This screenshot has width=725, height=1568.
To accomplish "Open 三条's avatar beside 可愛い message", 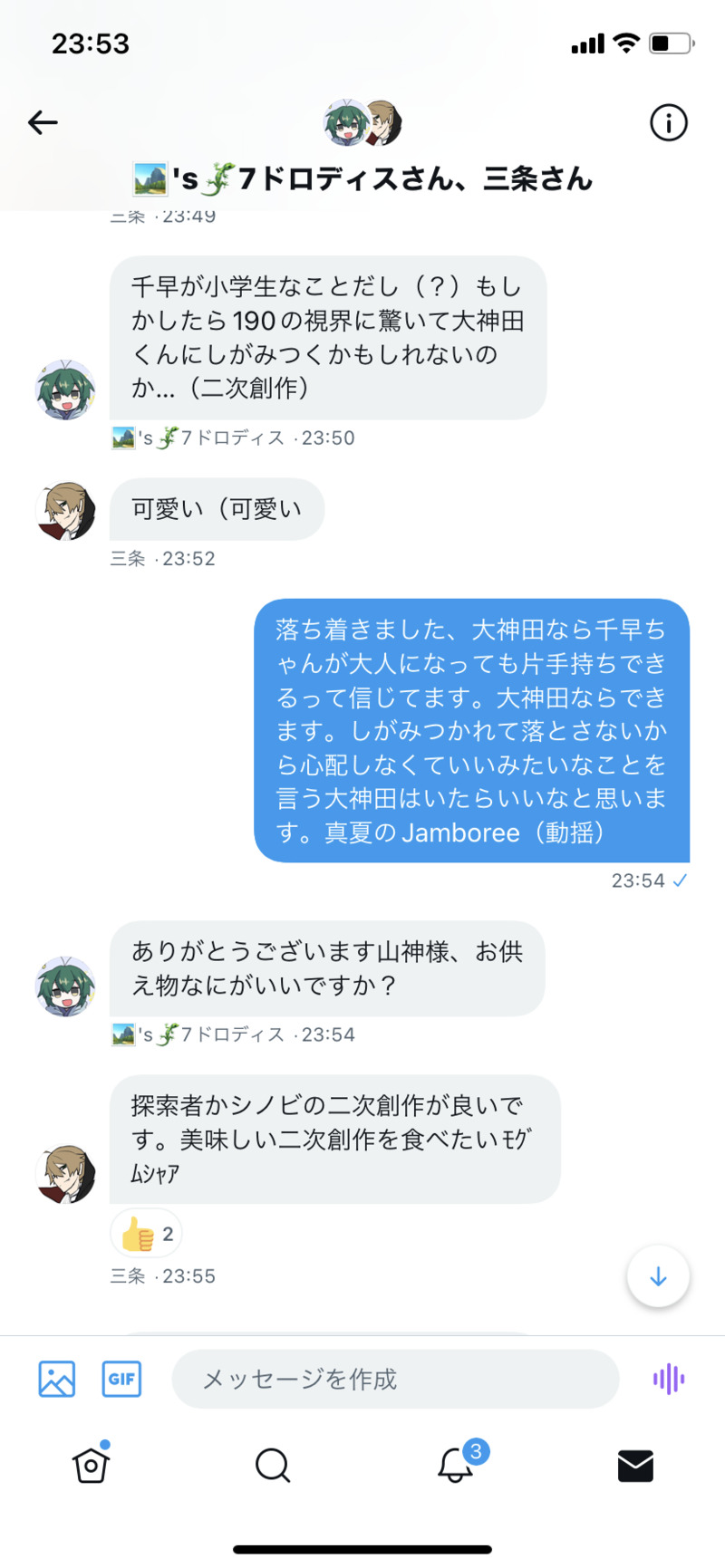I will tap(65, 511).
